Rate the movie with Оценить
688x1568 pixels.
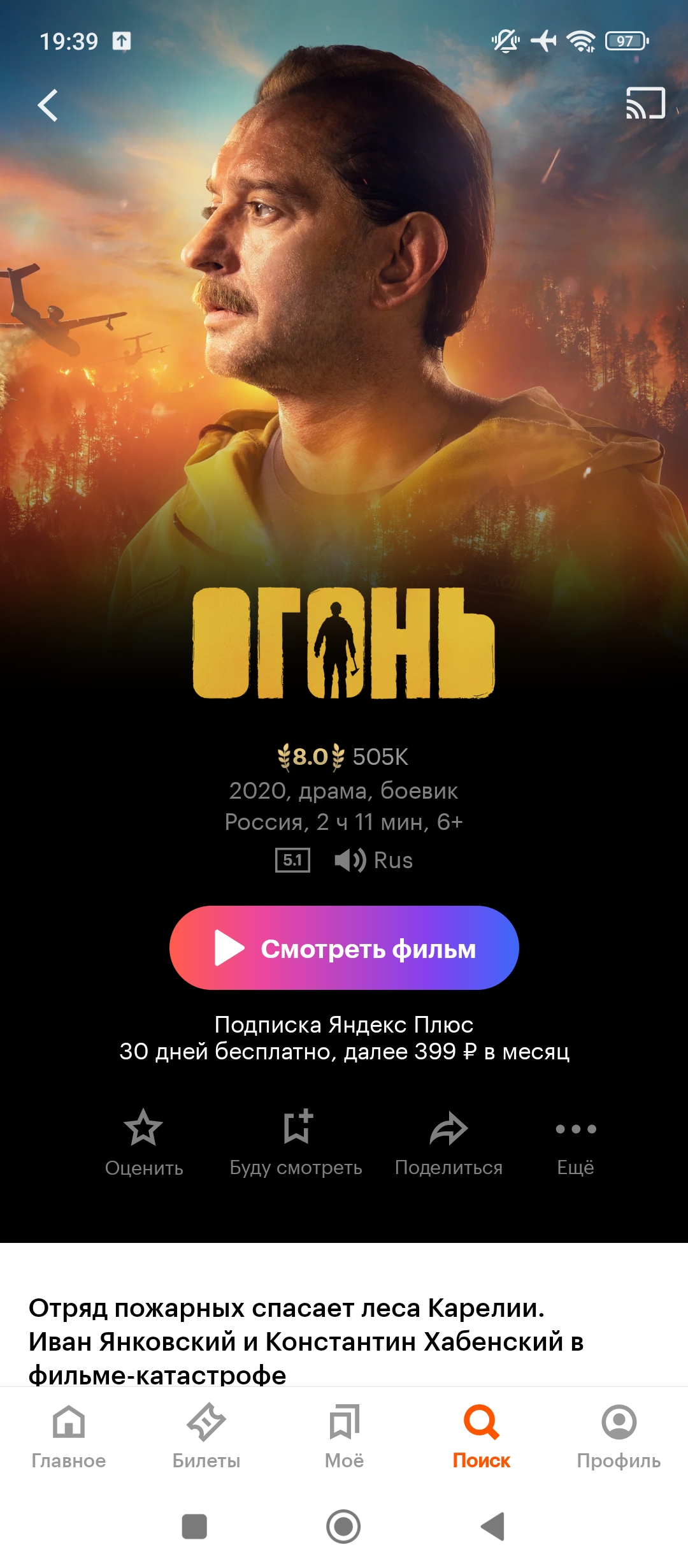coord(144,1143)
